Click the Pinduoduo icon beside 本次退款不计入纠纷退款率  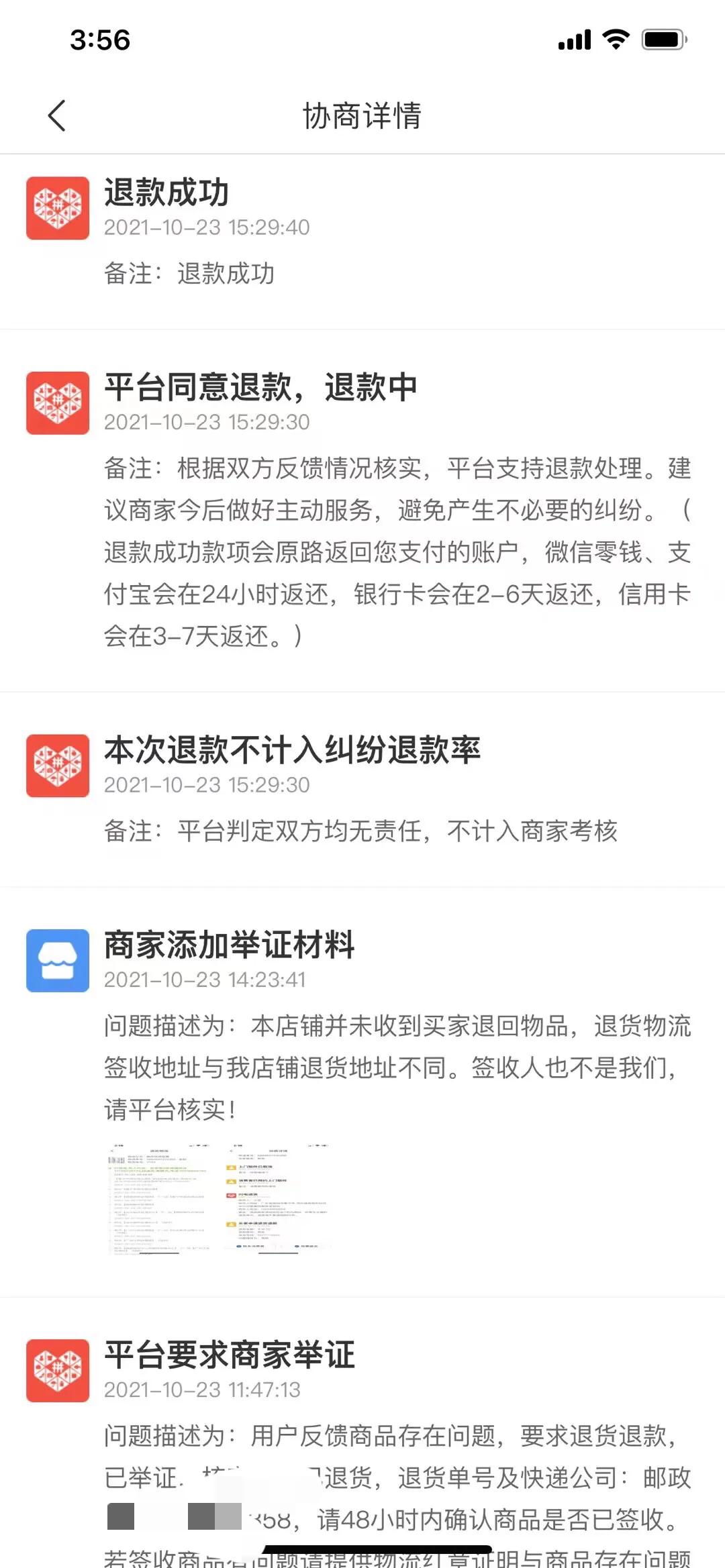(57, 766)
